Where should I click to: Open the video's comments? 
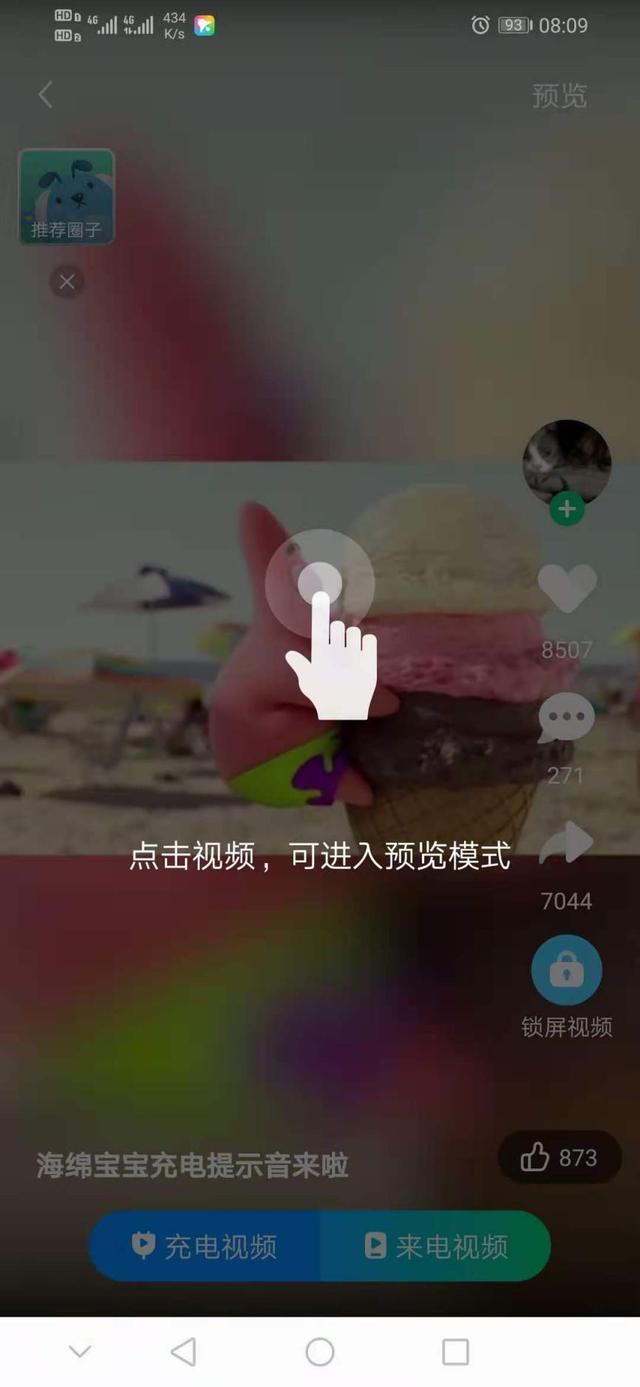click(x=566, y=718)
